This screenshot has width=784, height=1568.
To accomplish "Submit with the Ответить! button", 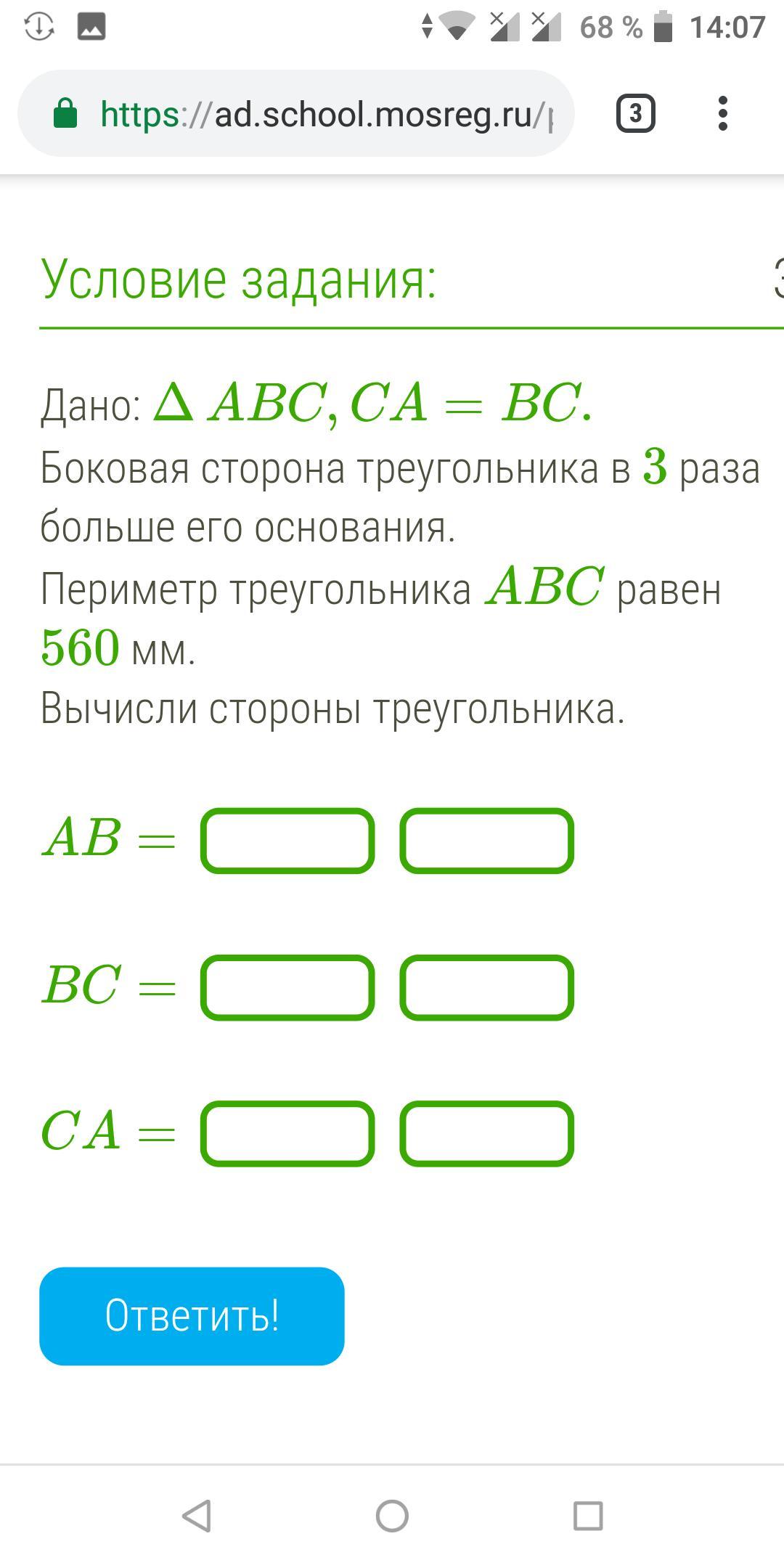I will pos(192,1316).
